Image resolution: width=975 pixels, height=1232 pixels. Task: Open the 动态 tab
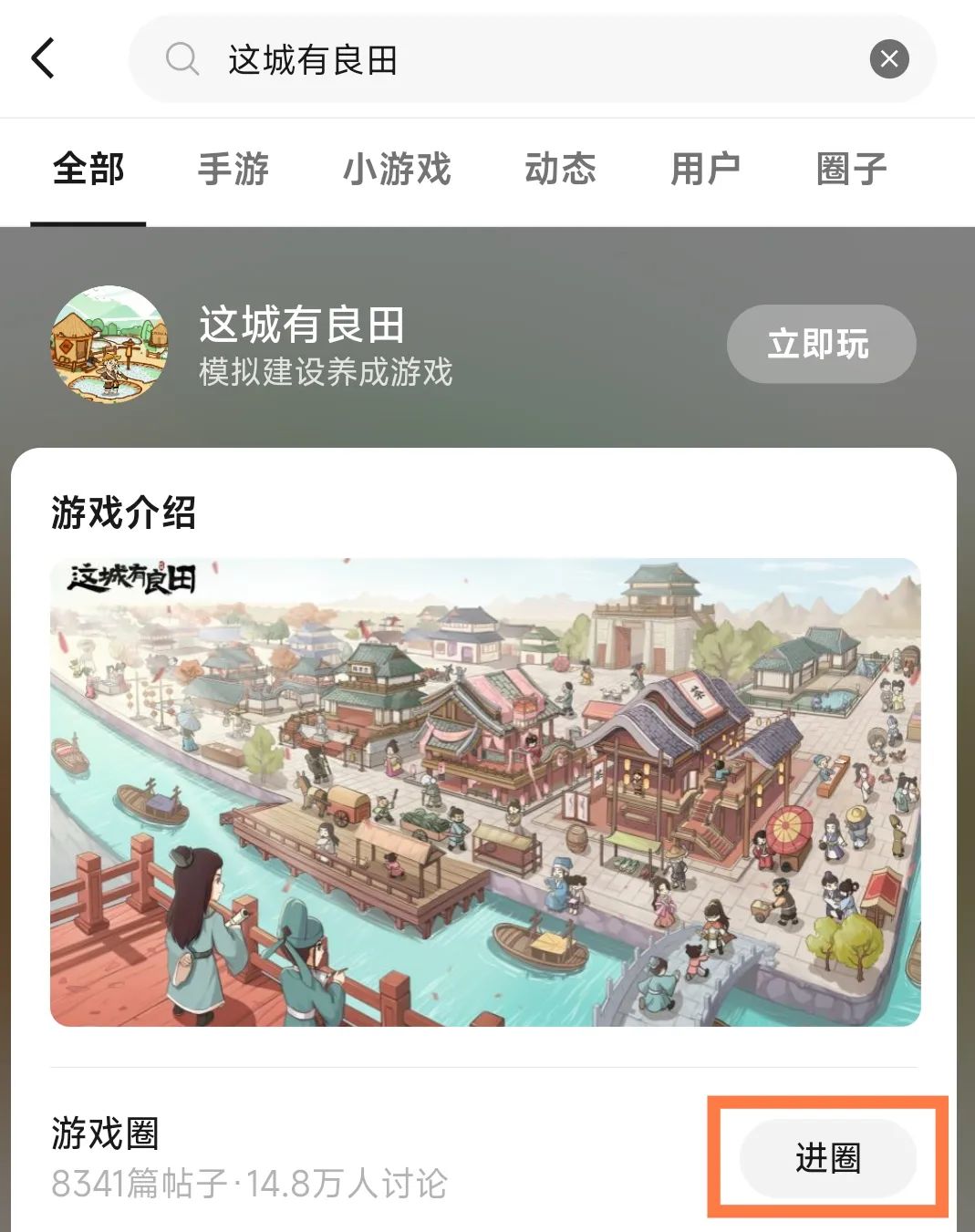pos(560,170)
